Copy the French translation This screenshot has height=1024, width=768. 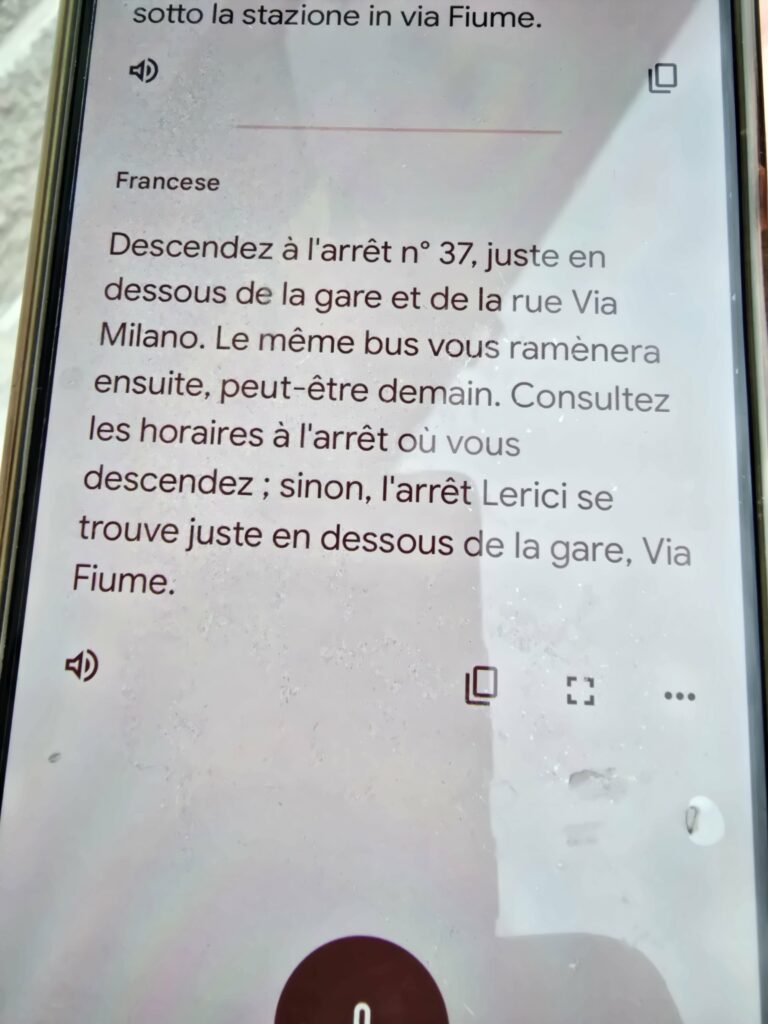pyautogui.click(x=481, y=687)
